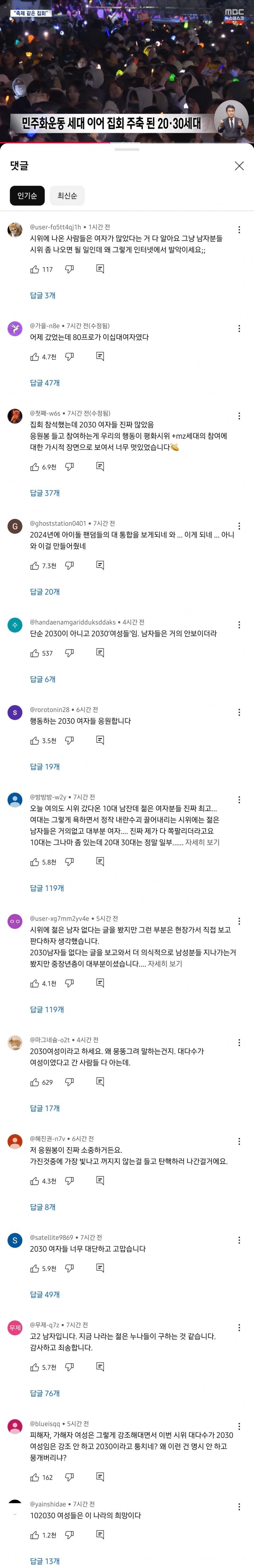Open options menu for @ghoststation0401's comment
This screenshot has height=1568, width=254.
tap(239, 526)
